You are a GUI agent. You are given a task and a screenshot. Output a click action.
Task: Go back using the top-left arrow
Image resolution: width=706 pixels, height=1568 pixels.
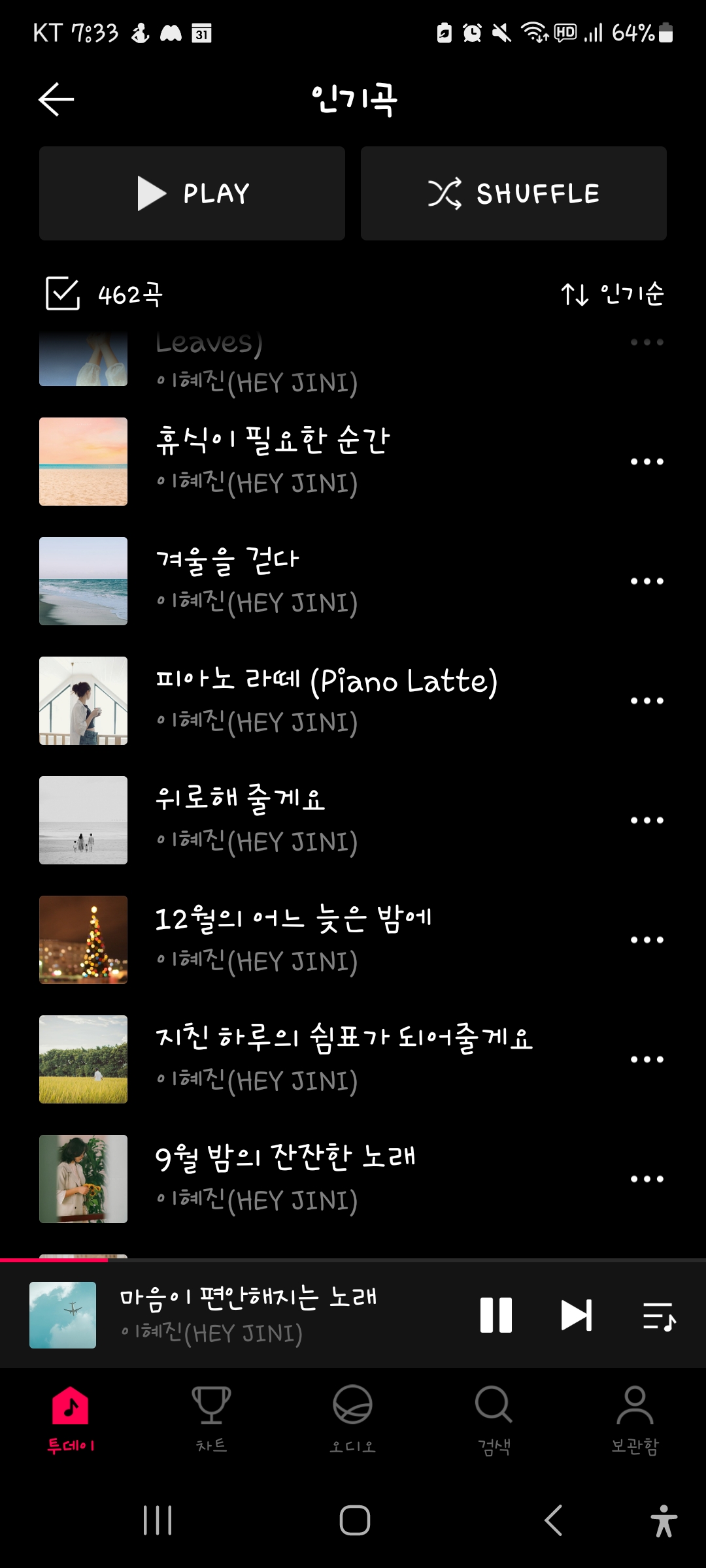point(56,99)
